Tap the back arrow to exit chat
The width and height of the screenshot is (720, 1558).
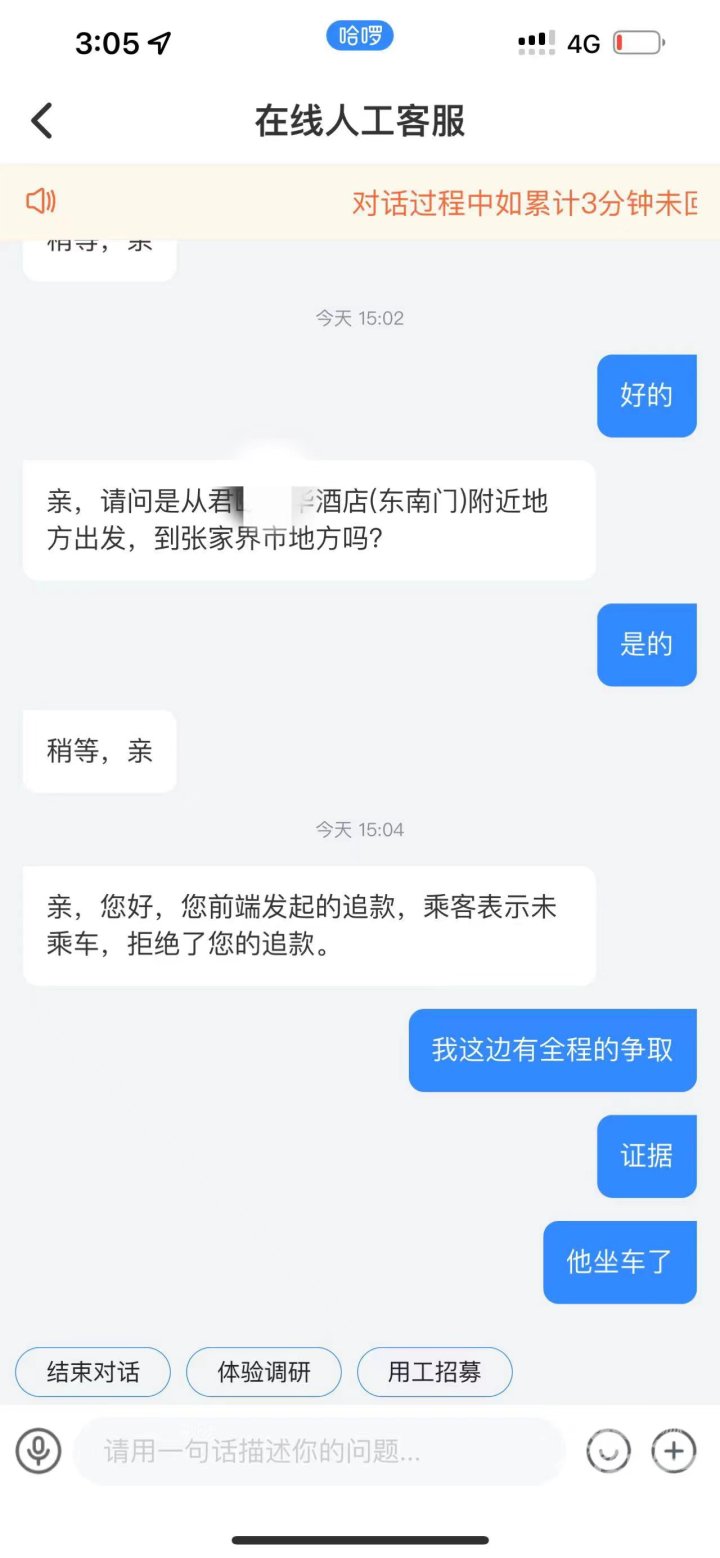pos(40,119)
